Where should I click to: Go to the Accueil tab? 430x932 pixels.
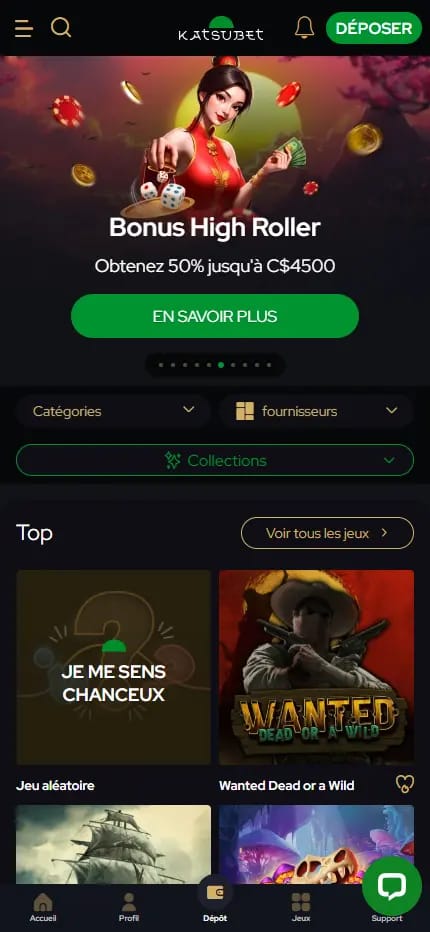[x=43, y=907]
